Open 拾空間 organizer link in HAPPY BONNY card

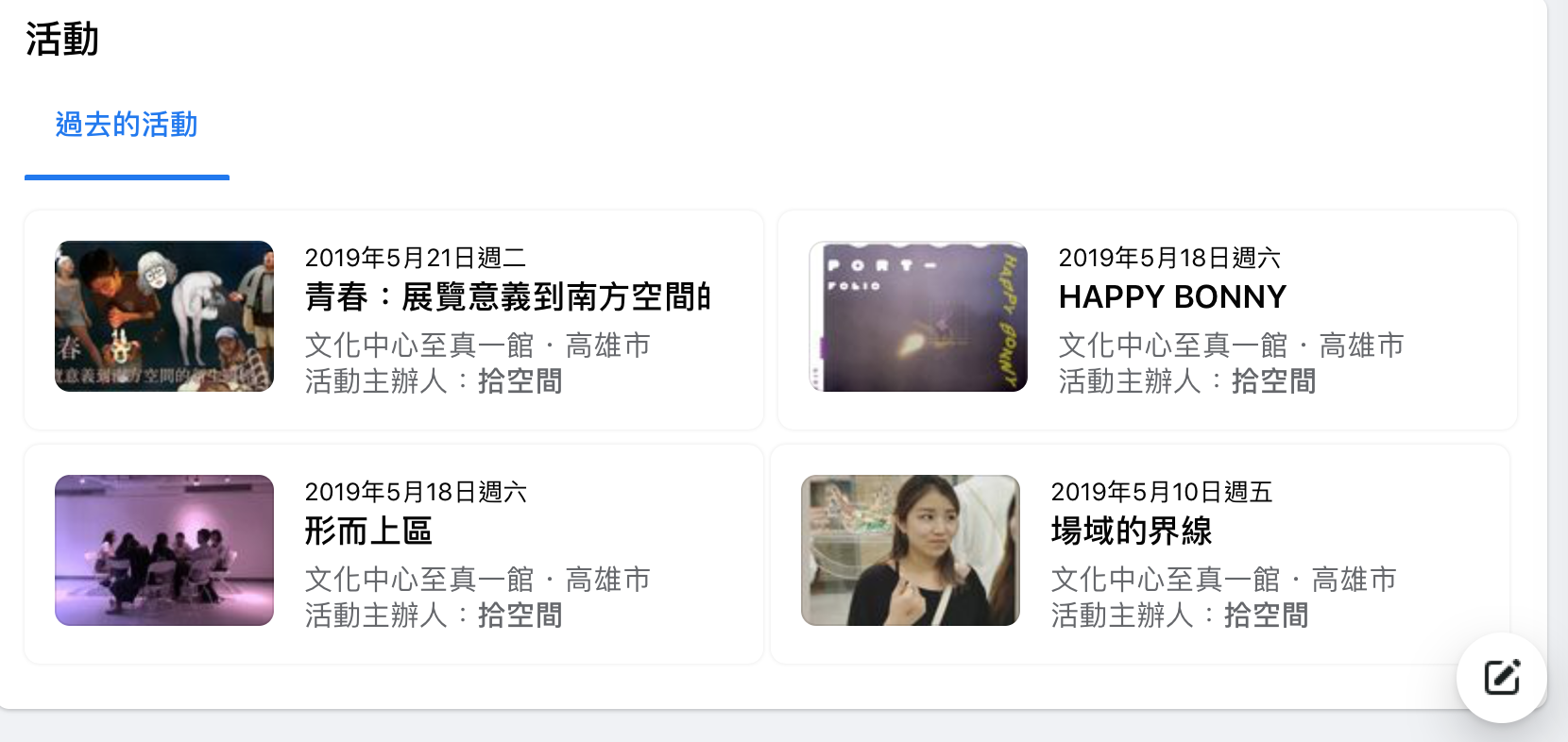click(x=1273, y=381)
